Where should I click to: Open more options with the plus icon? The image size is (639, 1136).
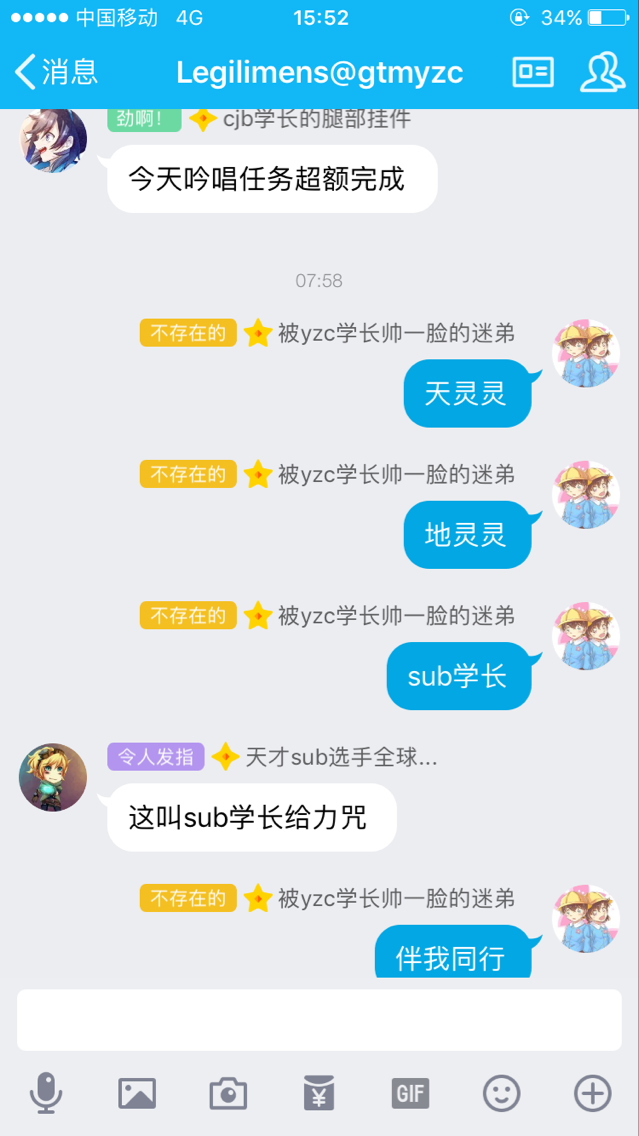pos(593,1093)
